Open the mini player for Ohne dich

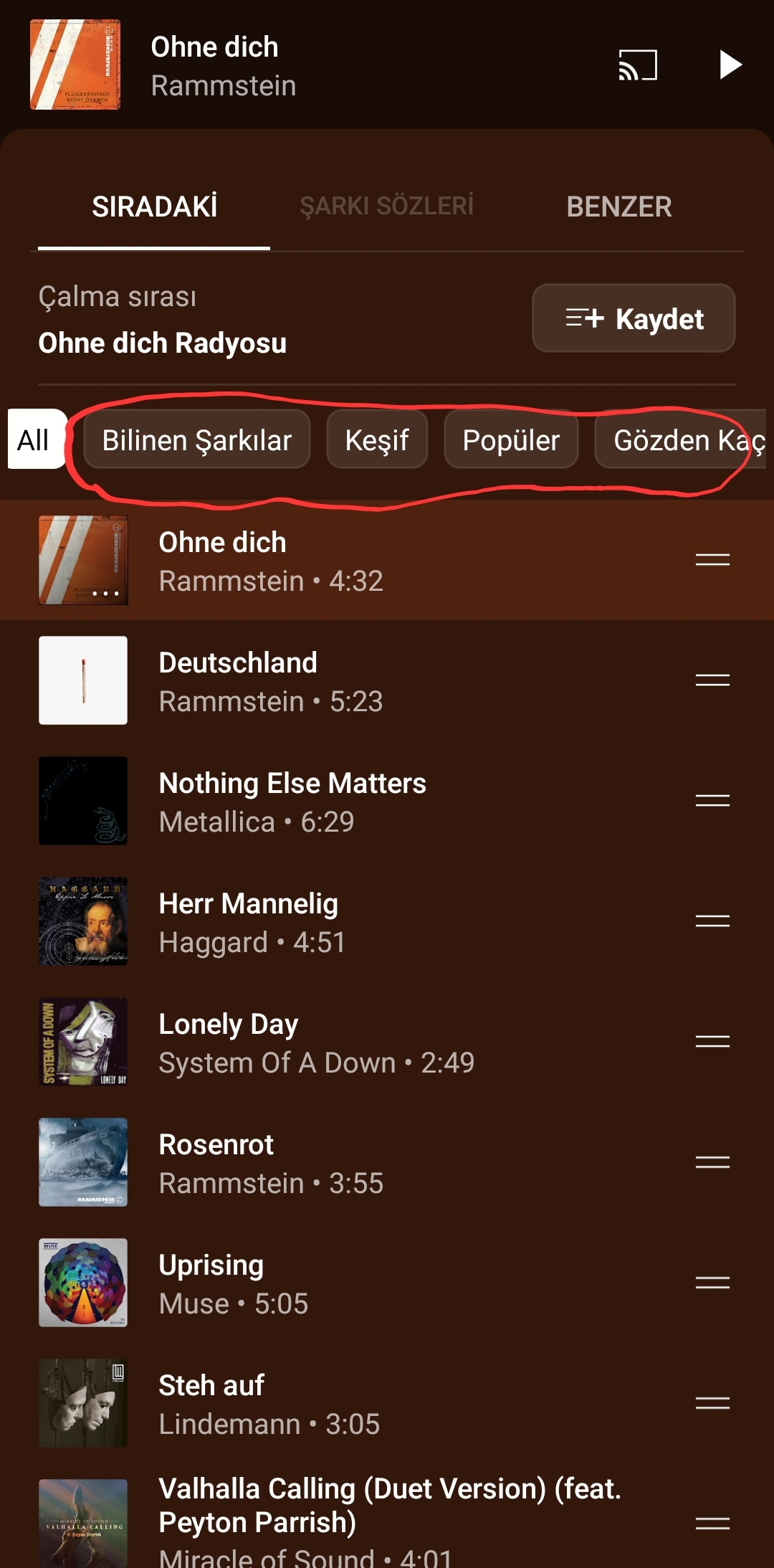(287, 65)
